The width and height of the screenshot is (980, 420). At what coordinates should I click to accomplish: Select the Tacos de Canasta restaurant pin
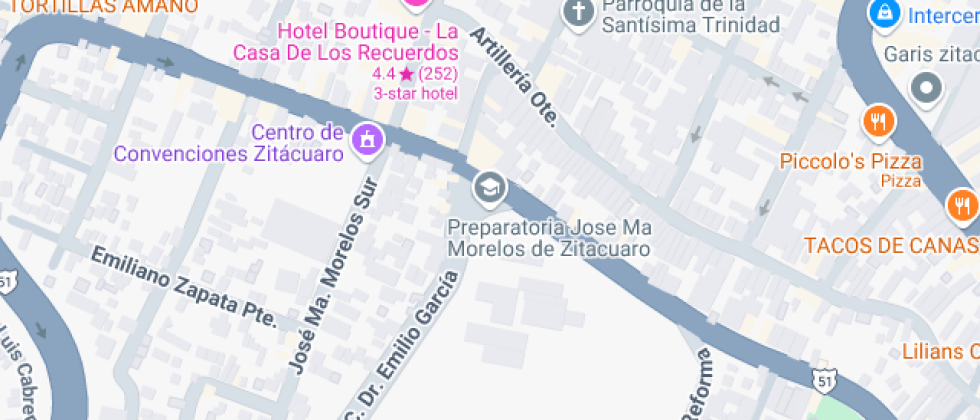(x=962, y=206)
